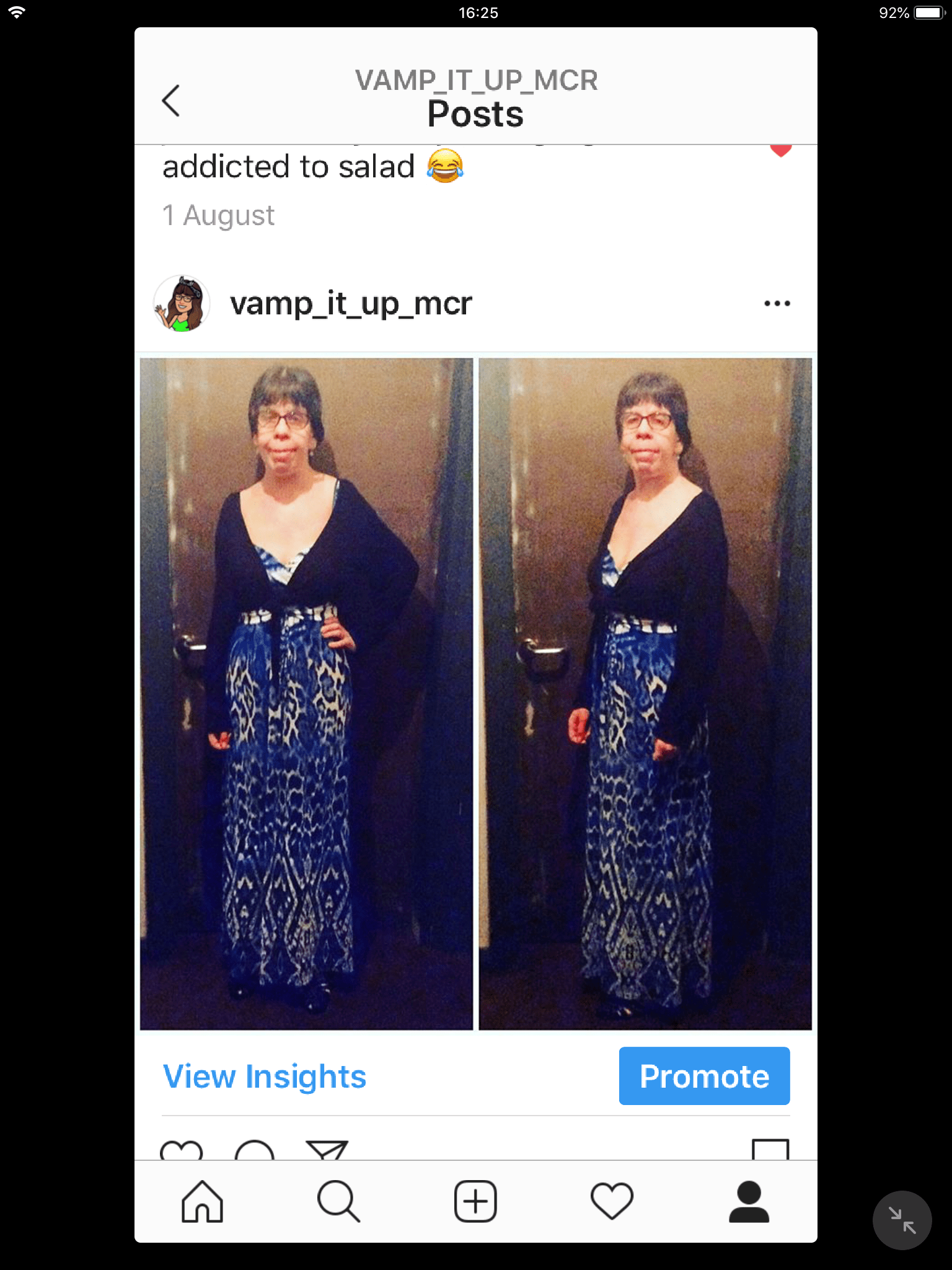Comment on the post via bubble icon
952x1270 pixels.
pos(254,1151)
